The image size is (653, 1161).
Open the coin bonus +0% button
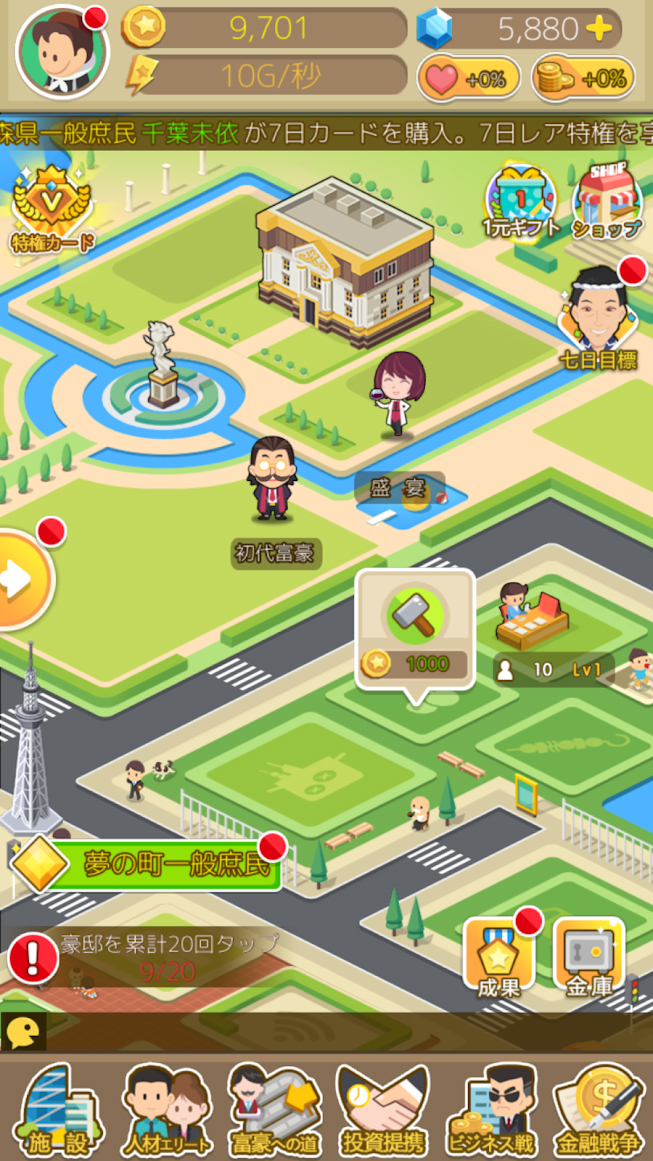click(x=584, y=79)
